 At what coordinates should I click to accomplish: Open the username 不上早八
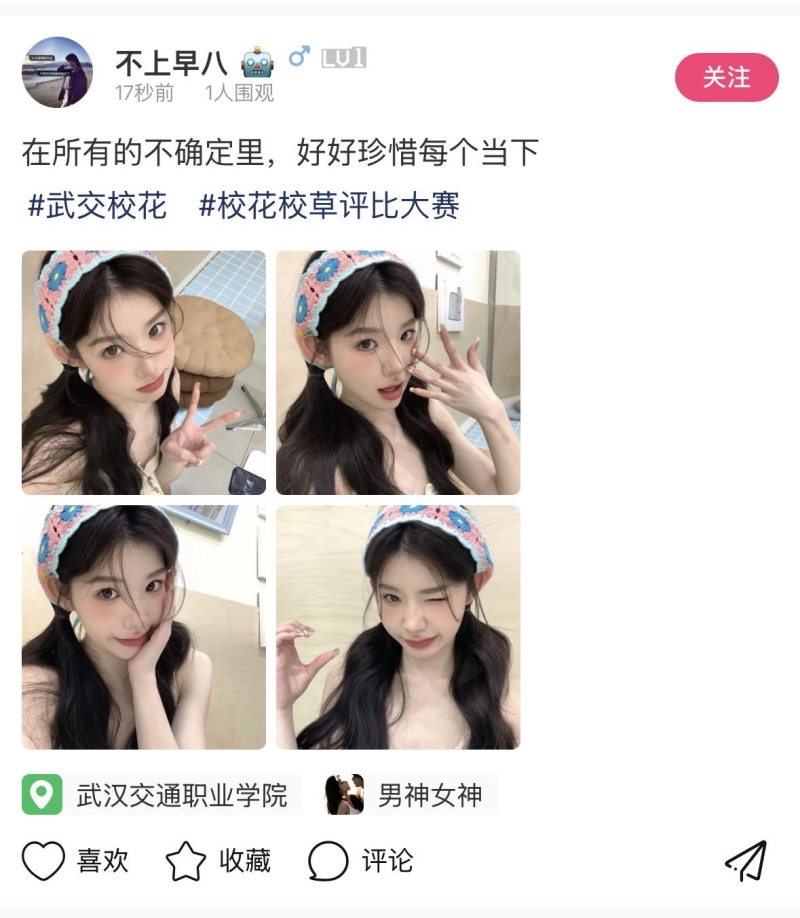174,64
